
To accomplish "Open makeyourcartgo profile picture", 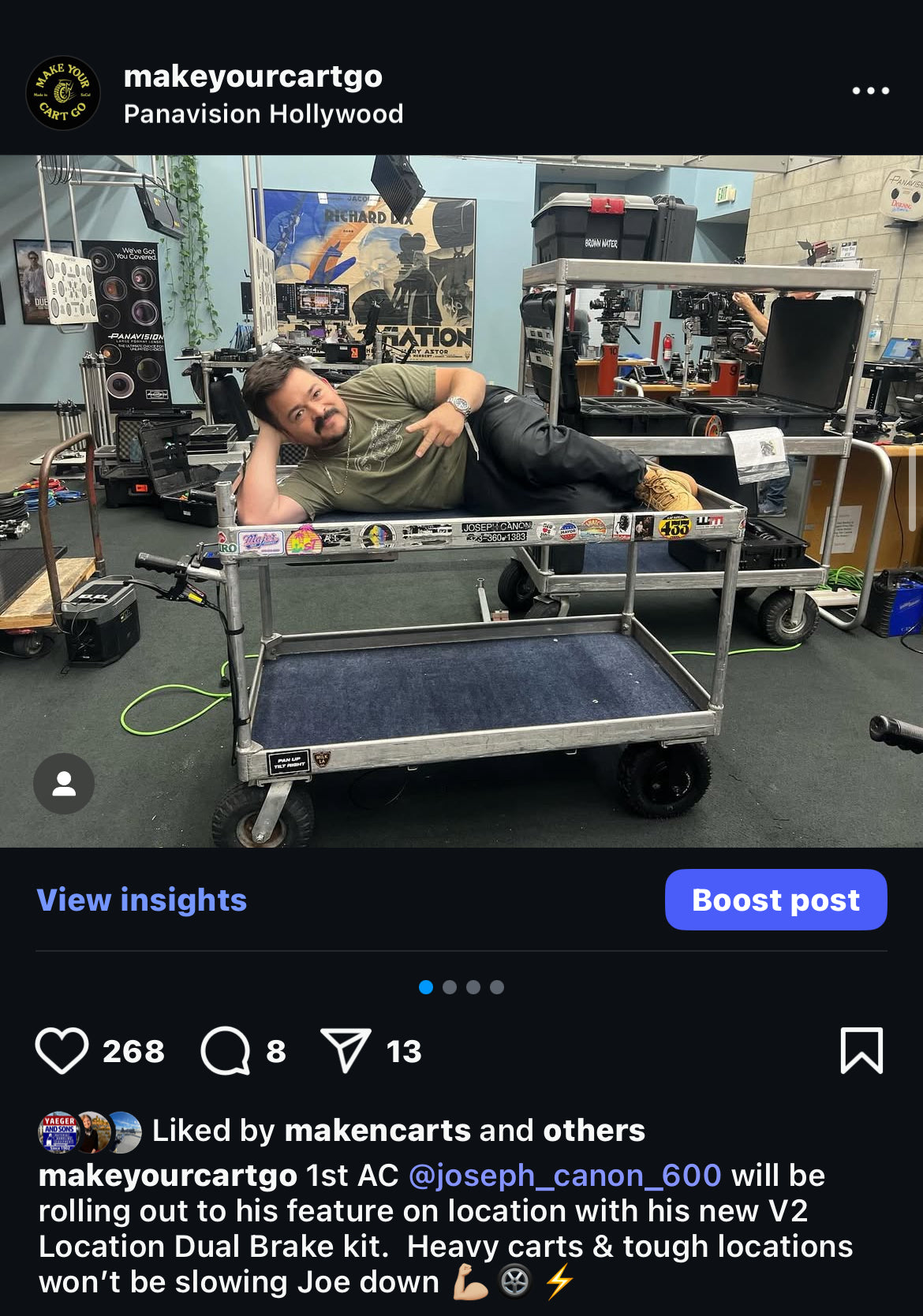I will (63, 93).
